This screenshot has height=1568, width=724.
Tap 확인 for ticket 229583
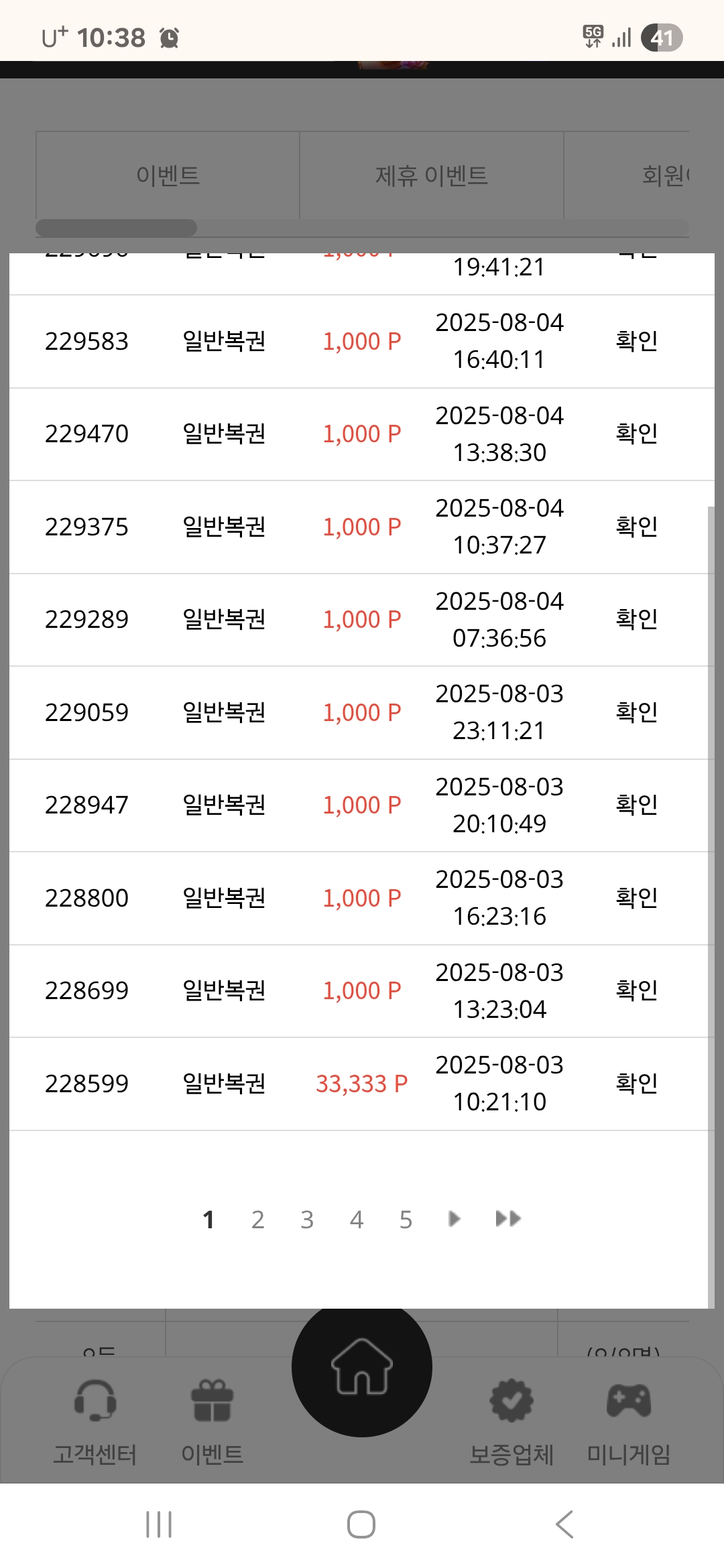[x=637, y=341]
